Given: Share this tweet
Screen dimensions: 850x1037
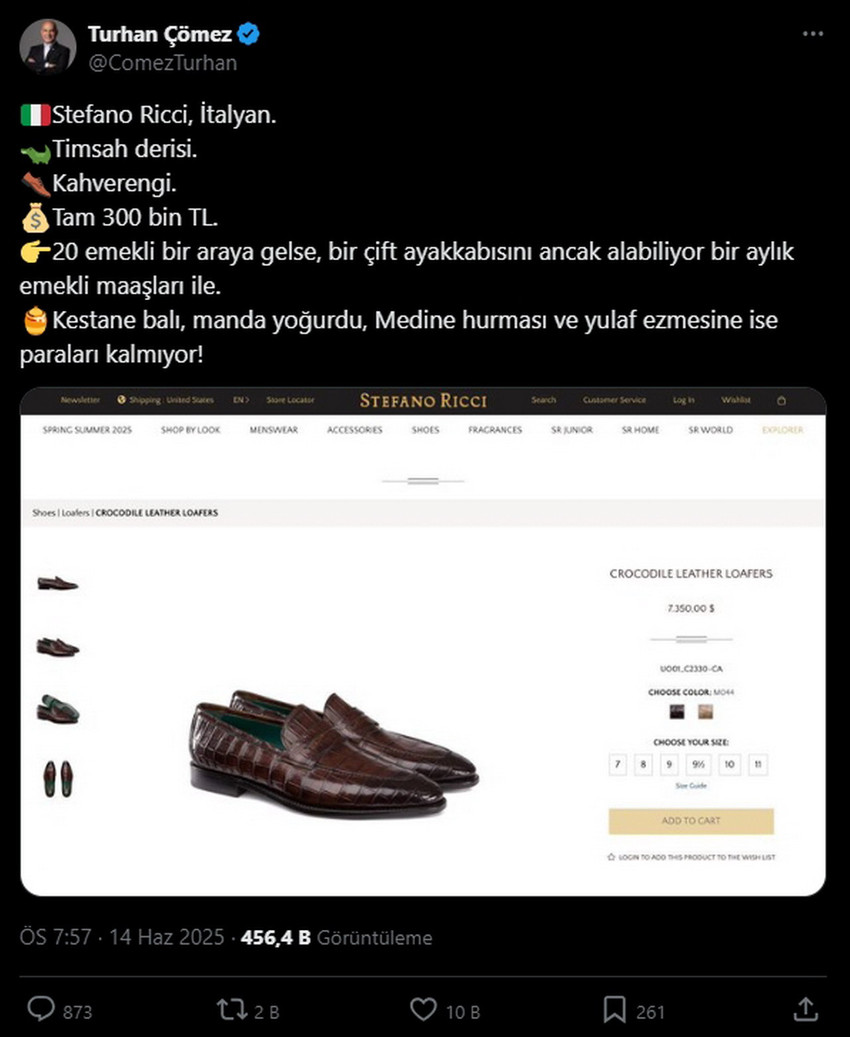Looking at the screenshot, I should point(805,1009).
